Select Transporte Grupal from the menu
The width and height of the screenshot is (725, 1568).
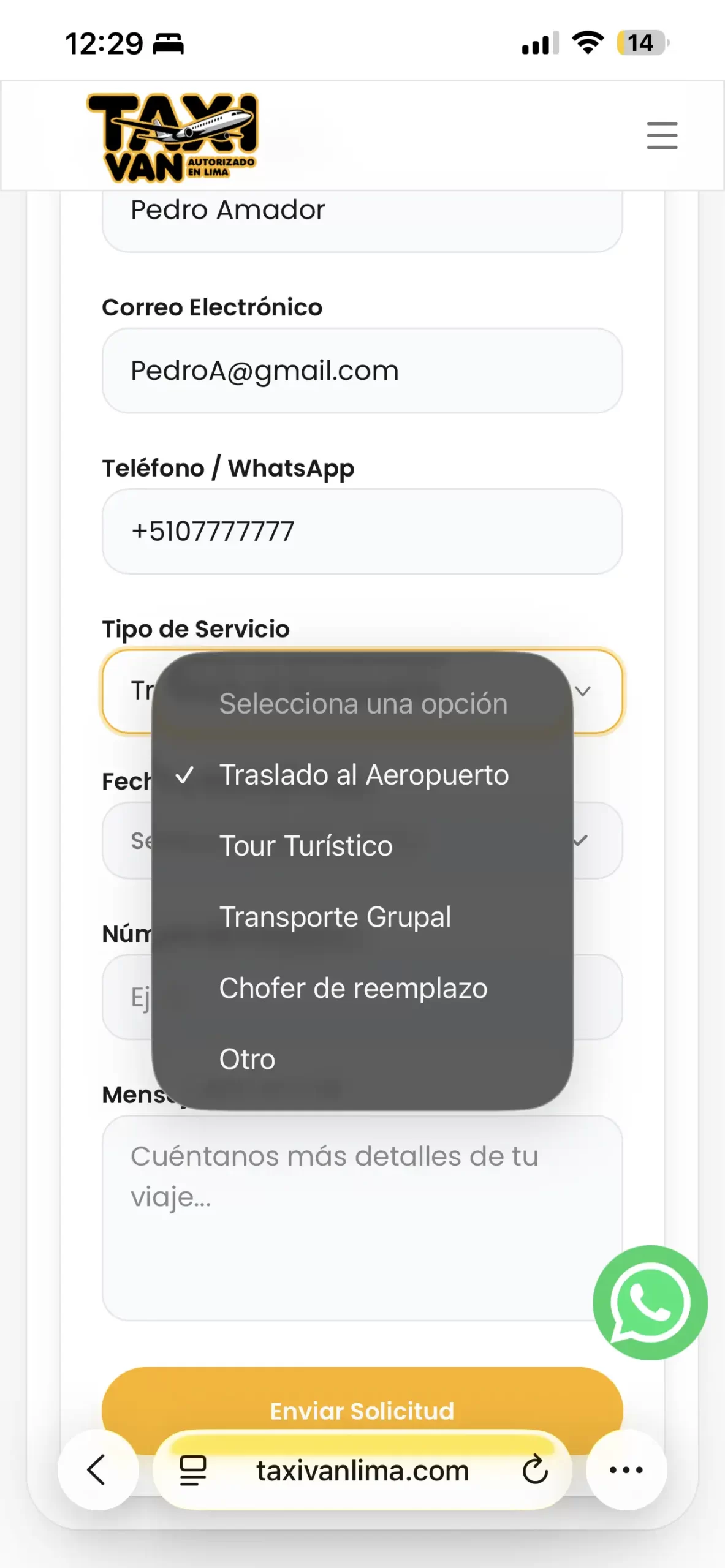(336, 916)
